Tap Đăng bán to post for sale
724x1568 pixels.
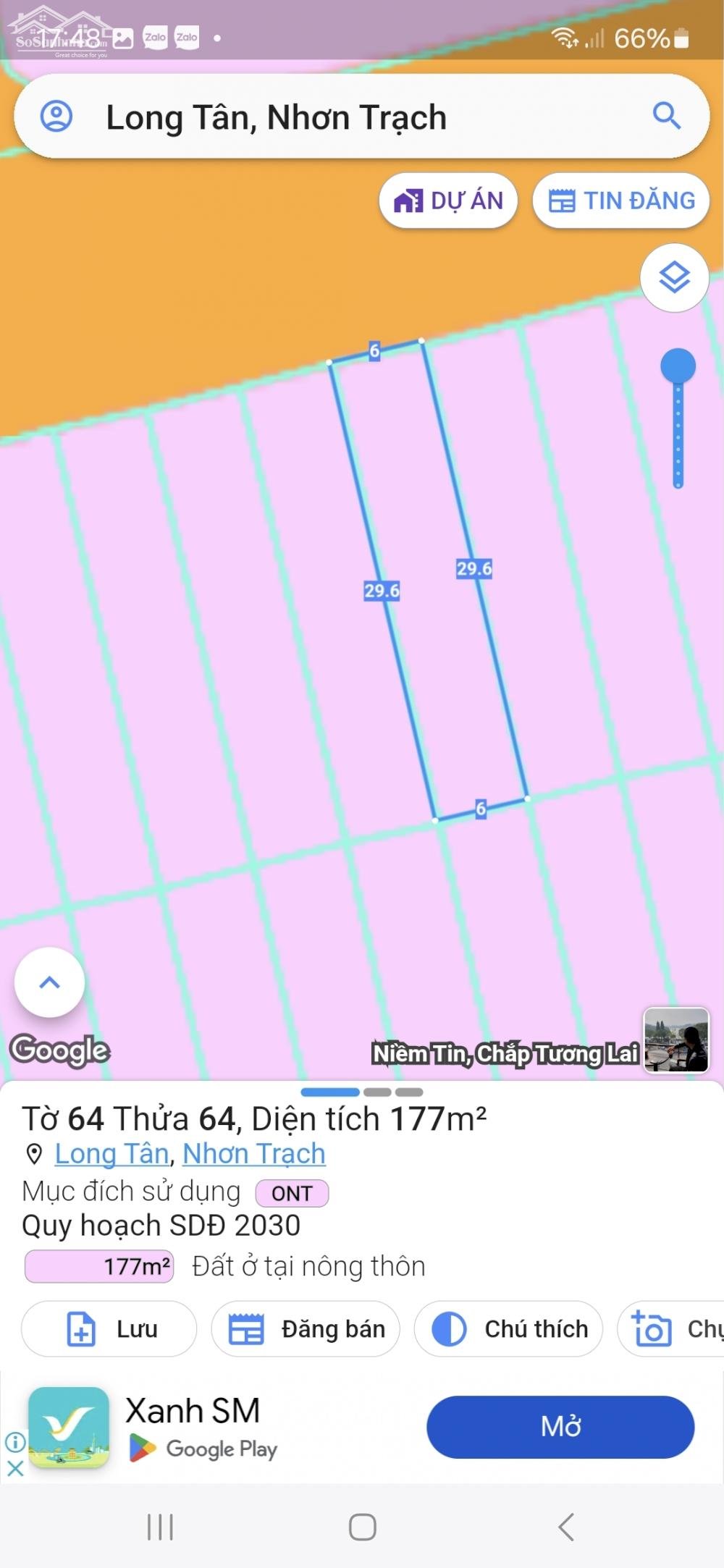tap(306, 1329)
